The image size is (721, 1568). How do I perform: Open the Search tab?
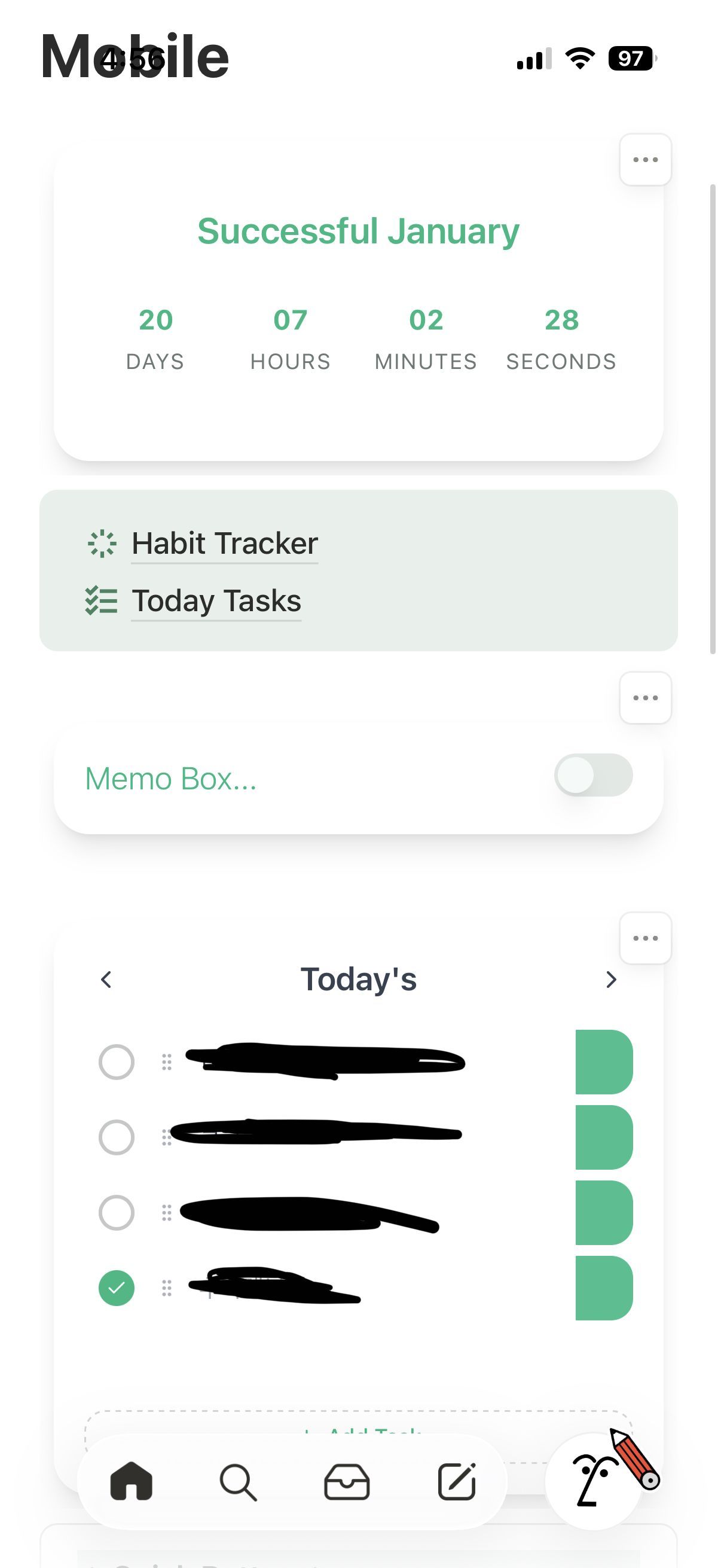point(238,1481)
